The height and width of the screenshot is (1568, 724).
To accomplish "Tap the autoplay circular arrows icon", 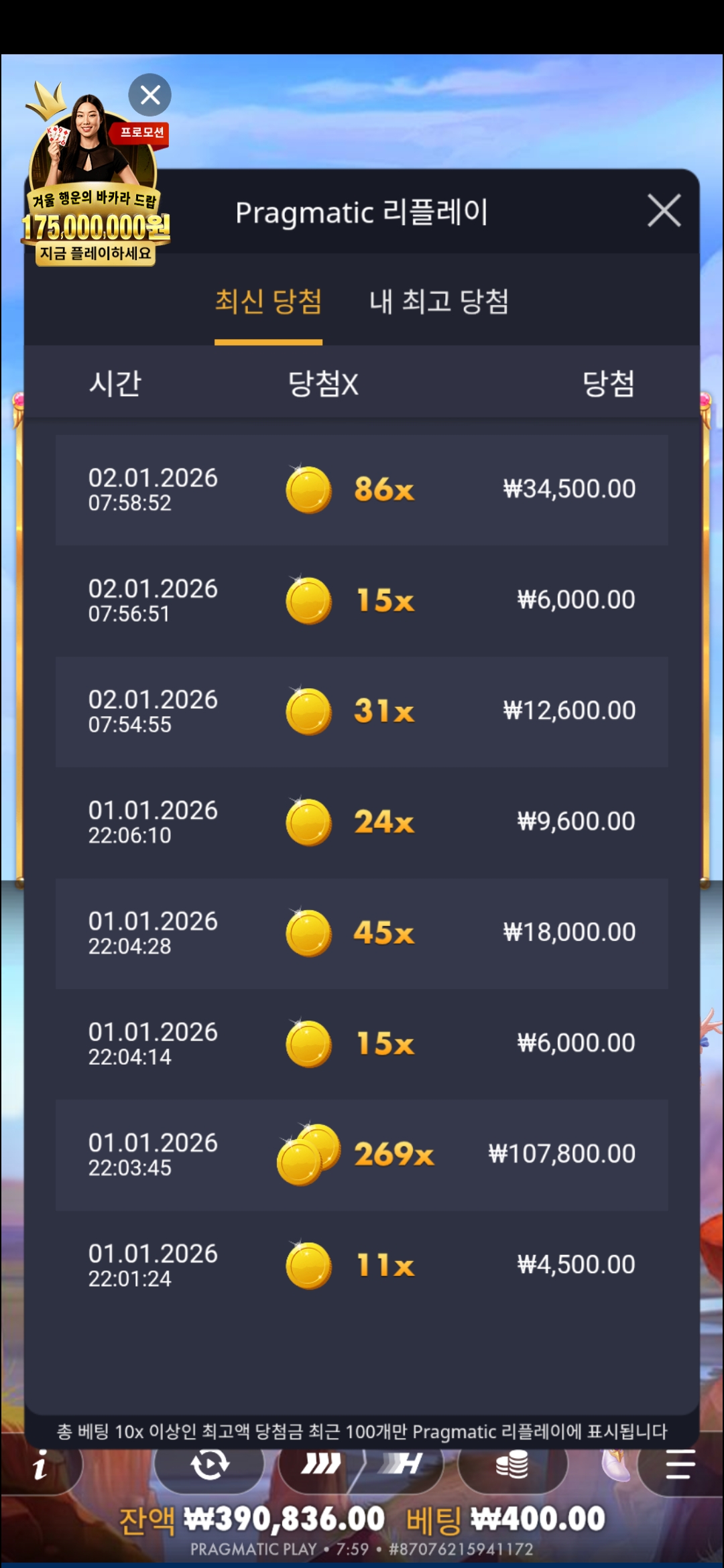I will (209, 1465).
